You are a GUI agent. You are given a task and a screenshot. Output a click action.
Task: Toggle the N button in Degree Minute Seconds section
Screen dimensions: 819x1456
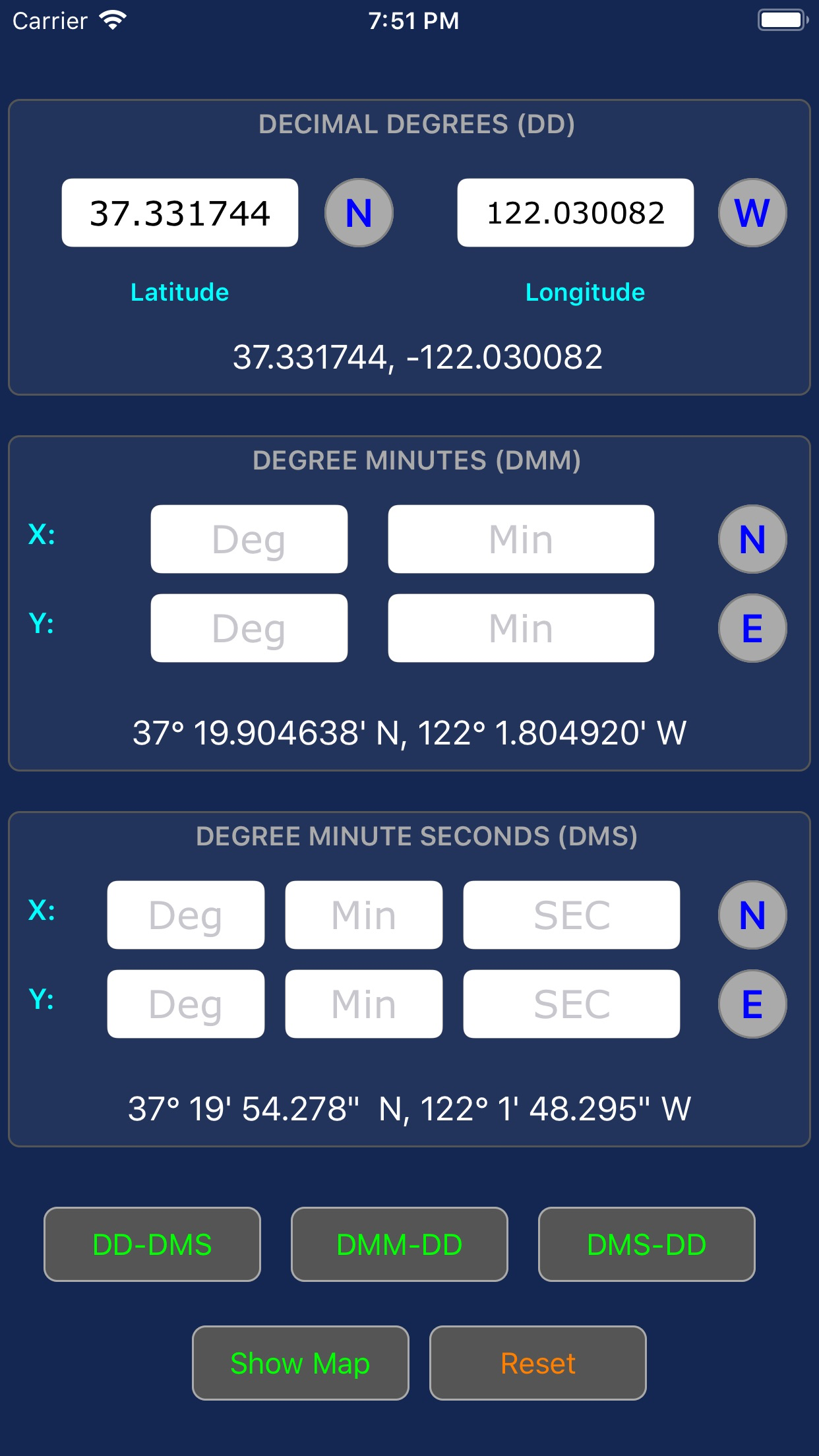click(x=751, y=915)
